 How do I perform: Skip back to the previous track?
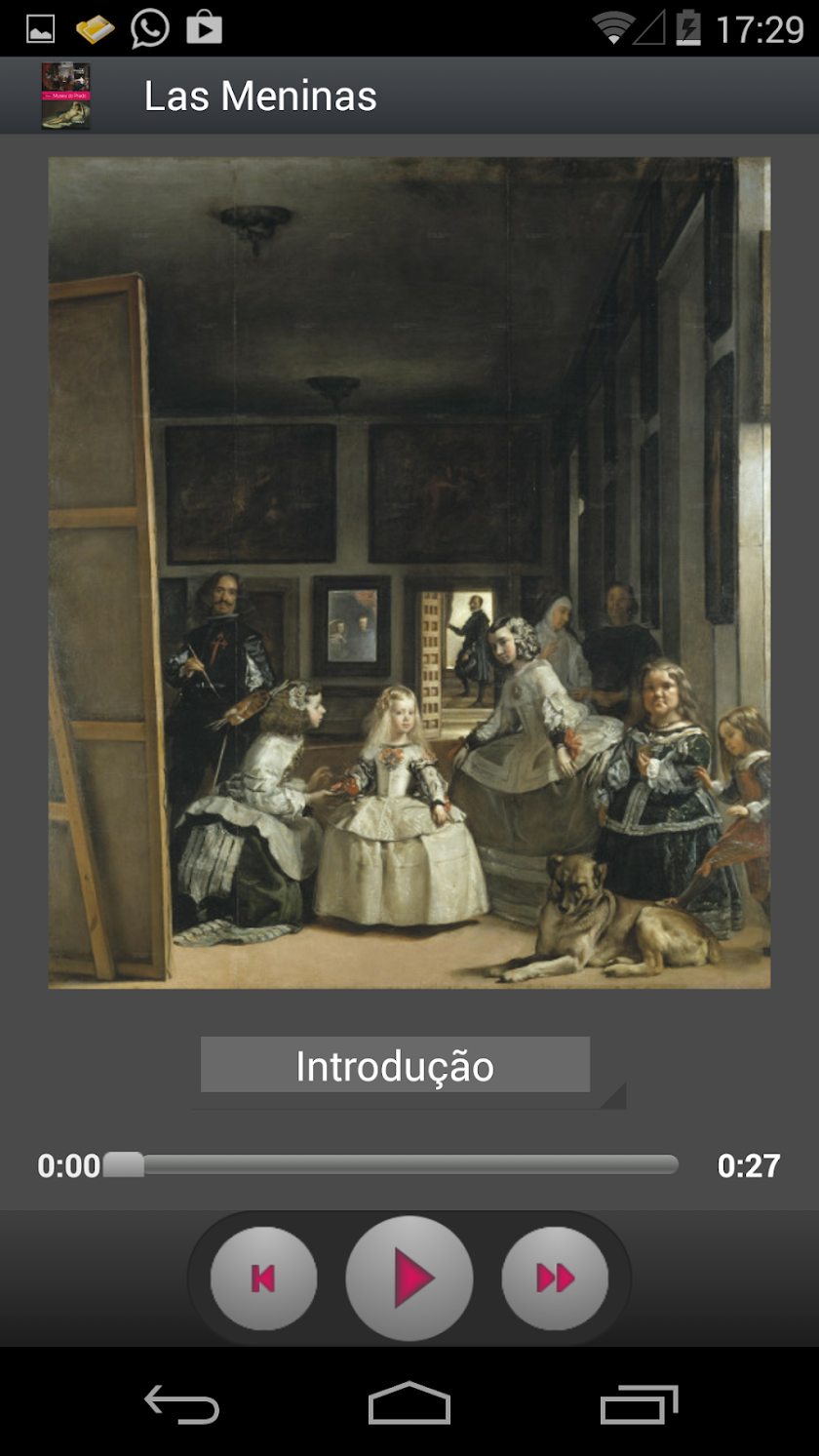263,1279
